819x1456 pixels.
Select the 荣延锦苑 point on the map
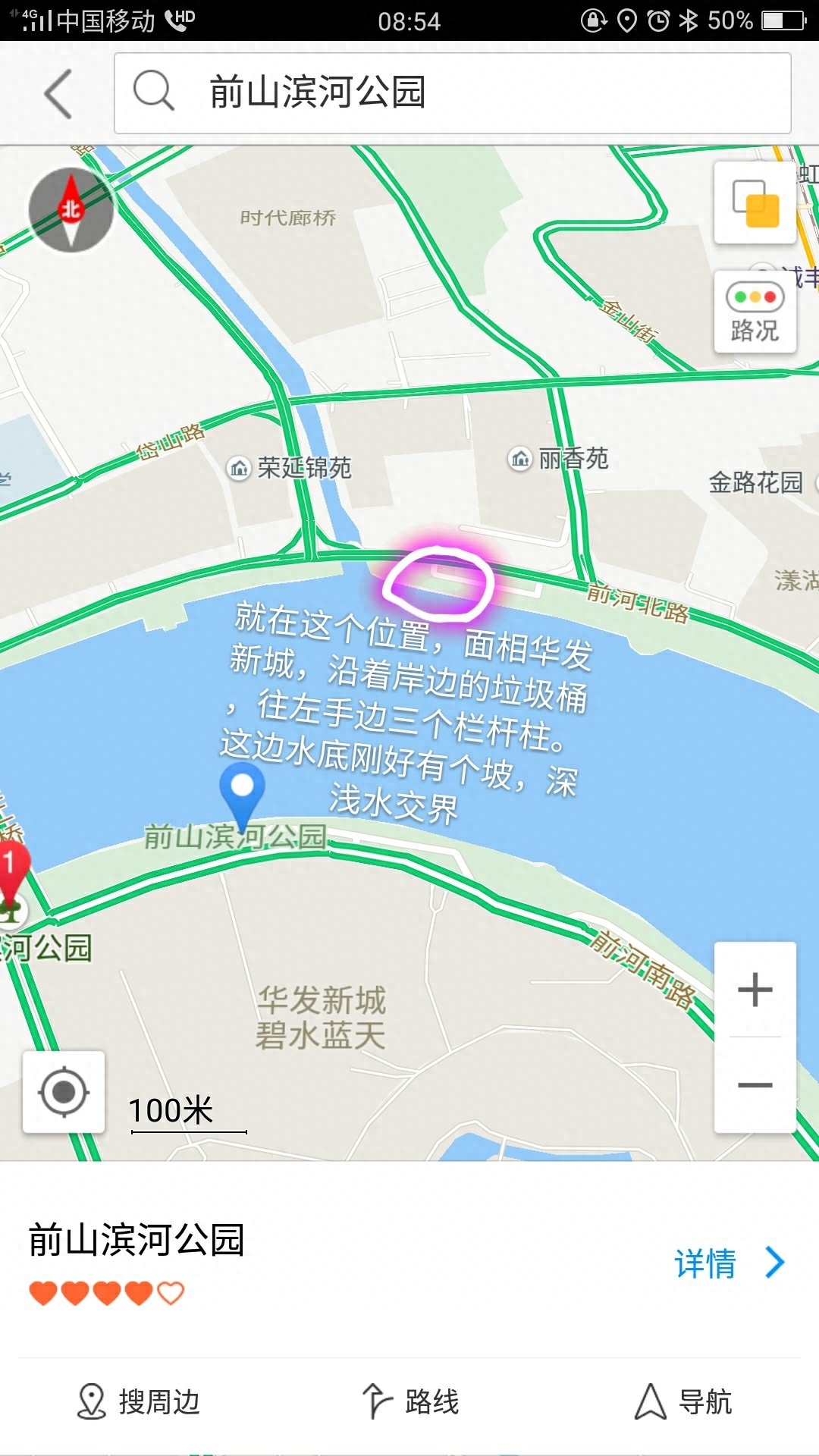coord(290,468)
